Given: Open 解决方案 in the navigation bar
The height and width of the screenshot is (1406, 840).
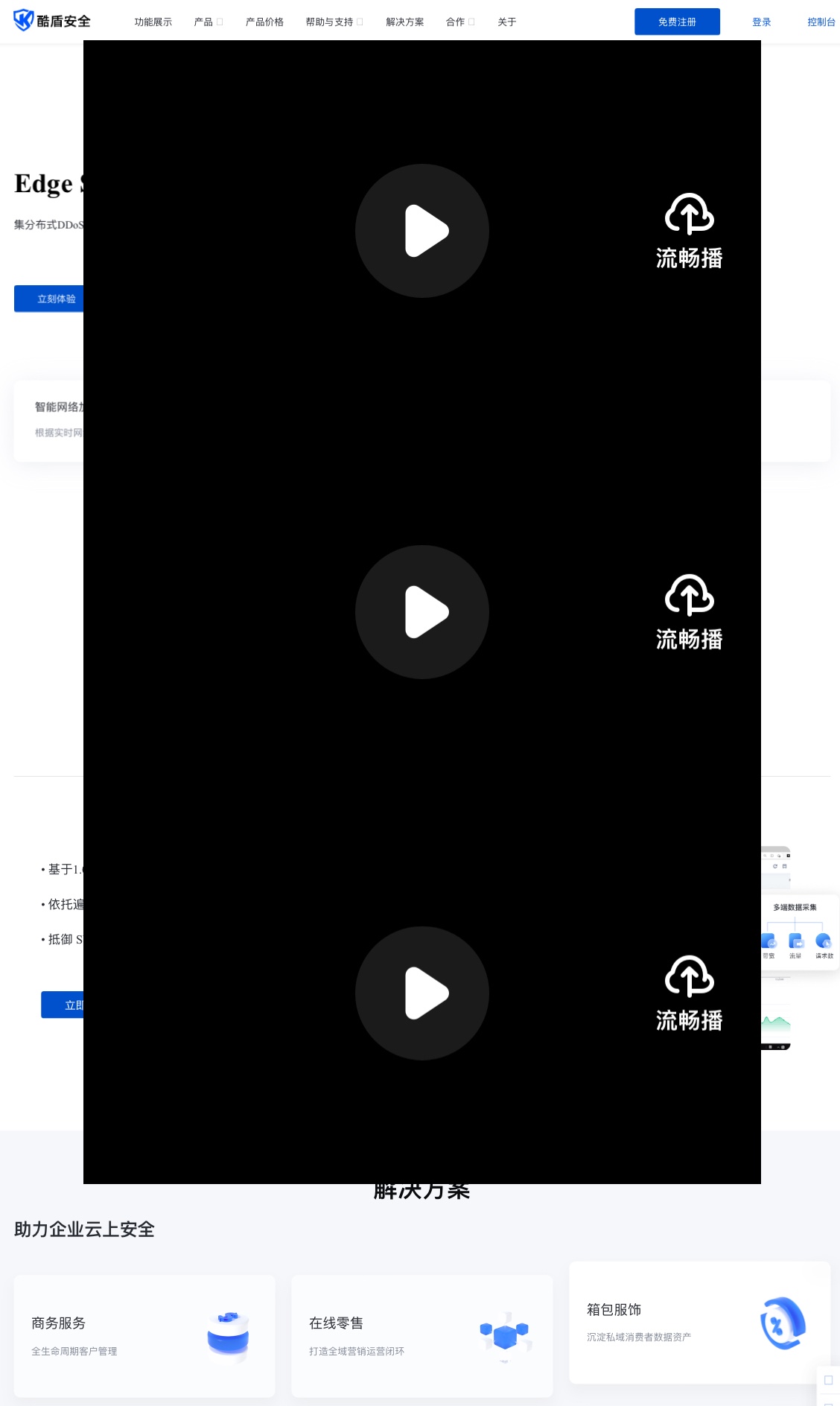Looking at the screenshot, I should [404, 22].
